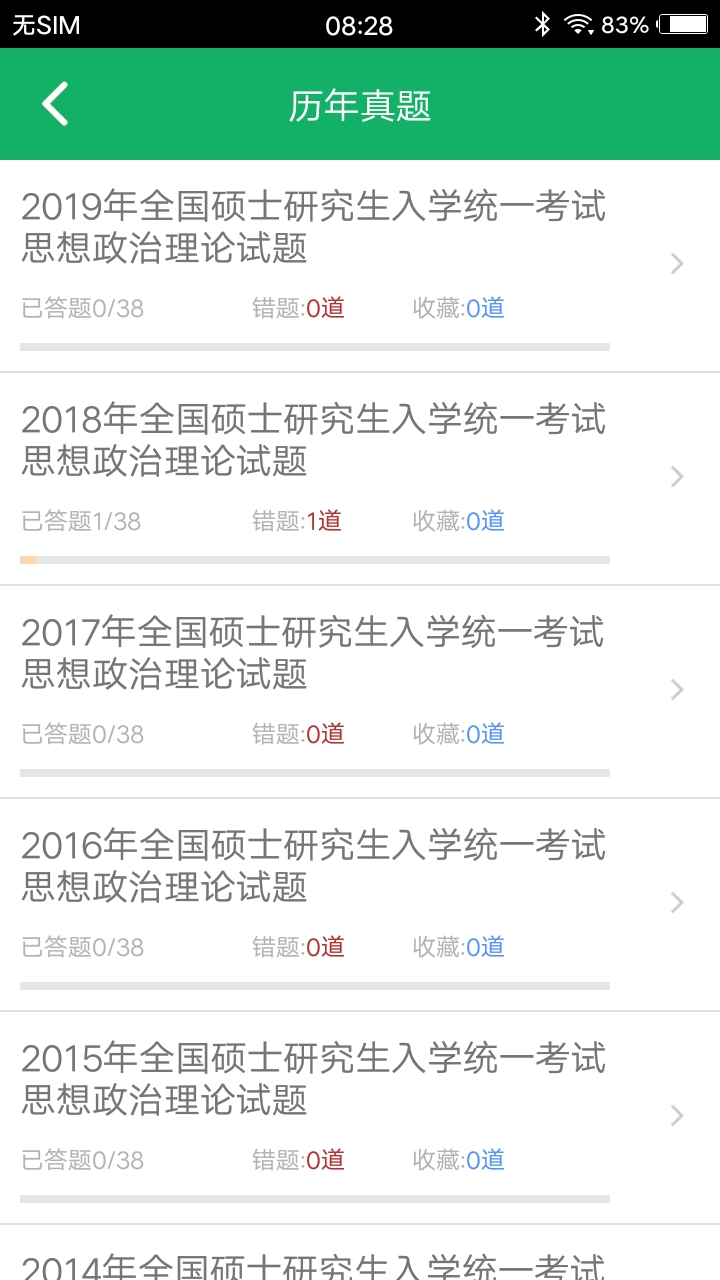Open the 2014年 politics exam paper
The image size is (720, 1280).
(314, 1263)
